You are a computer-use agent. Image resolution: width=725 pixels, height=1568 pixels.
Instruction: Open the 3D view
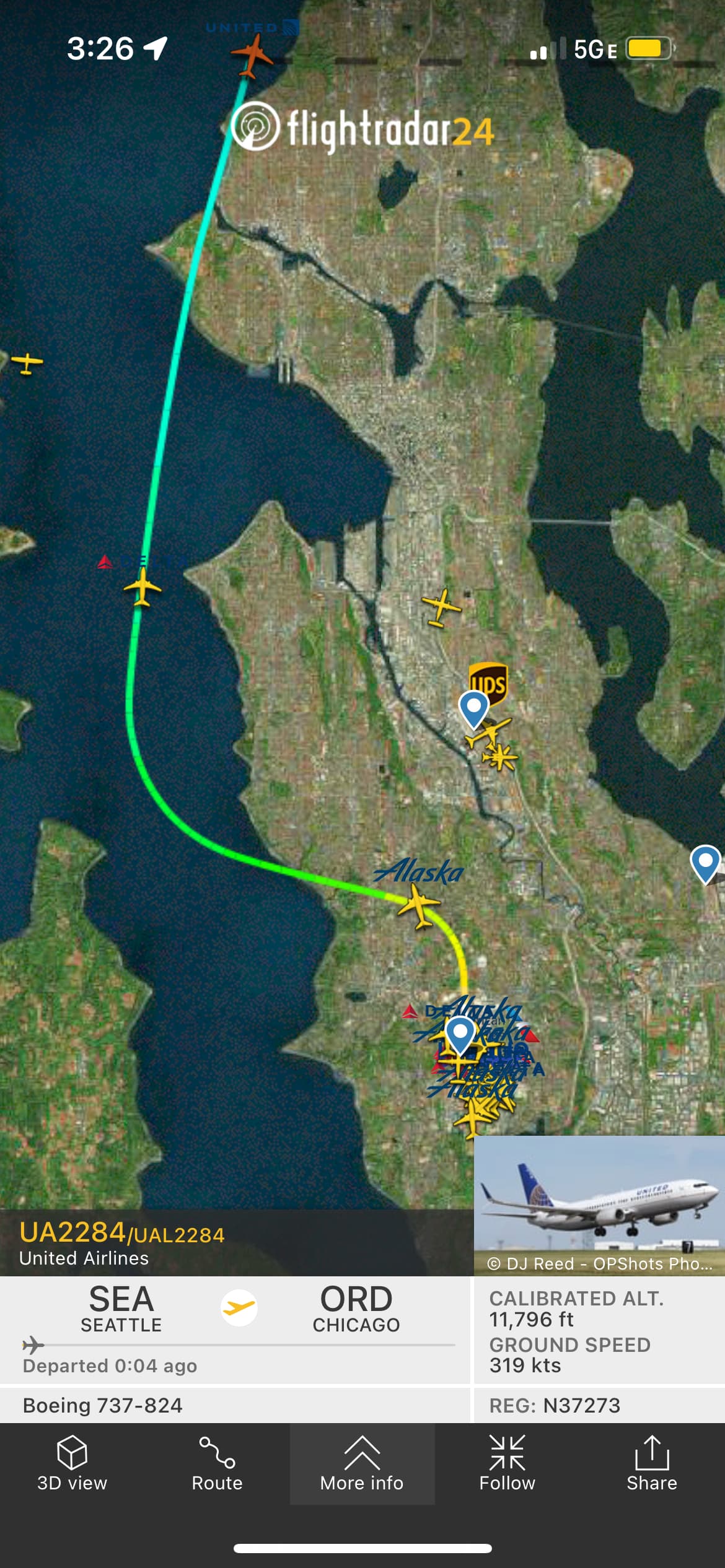[72, 1464]
